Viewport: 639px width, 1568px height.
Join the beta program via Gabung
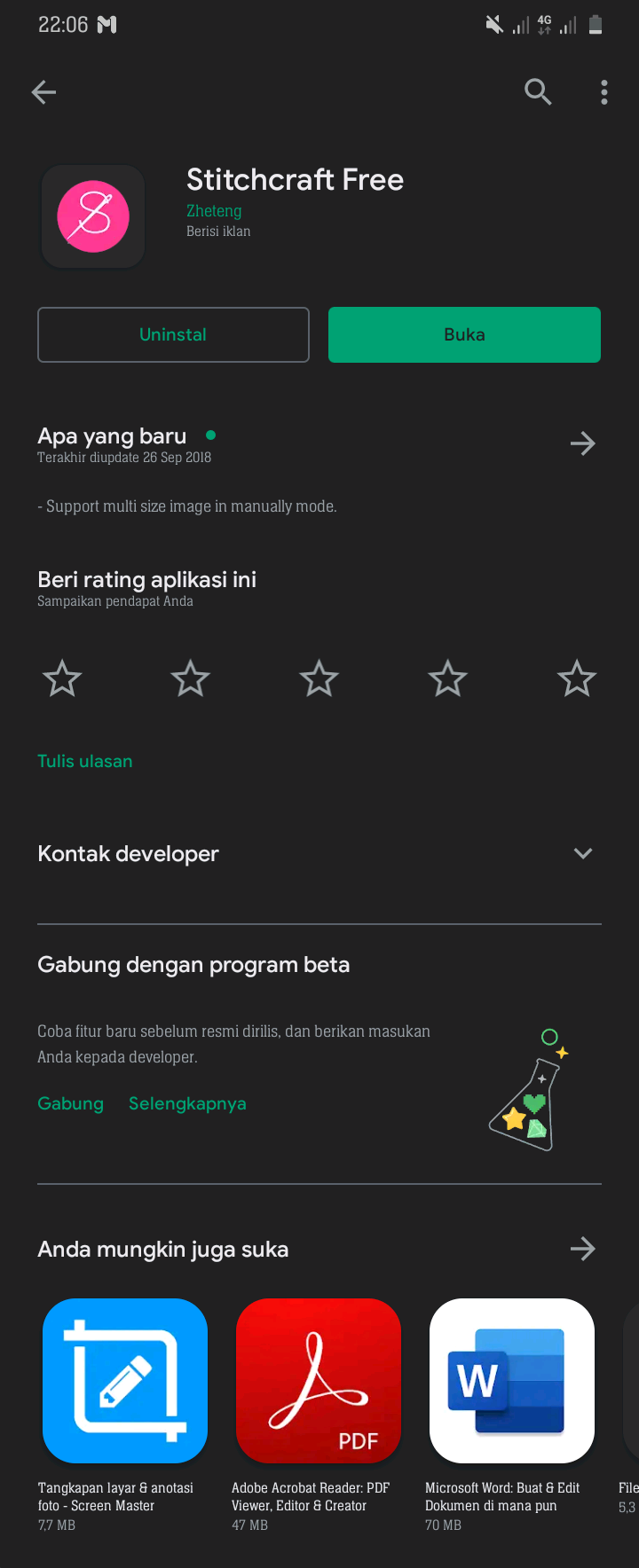coord(71,1103)
